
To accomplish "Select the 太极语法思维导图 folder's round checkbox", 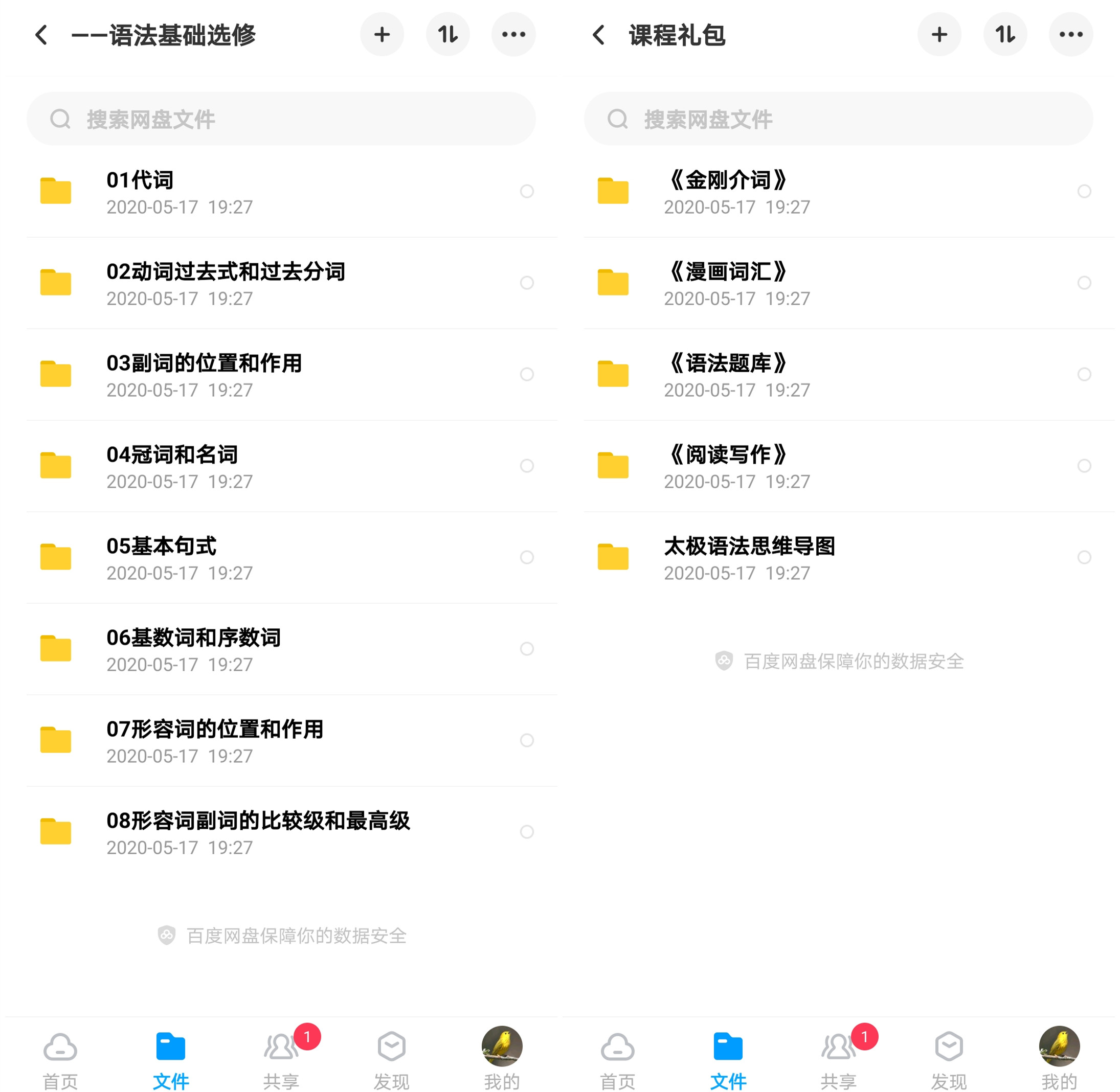I will 1084,557.
